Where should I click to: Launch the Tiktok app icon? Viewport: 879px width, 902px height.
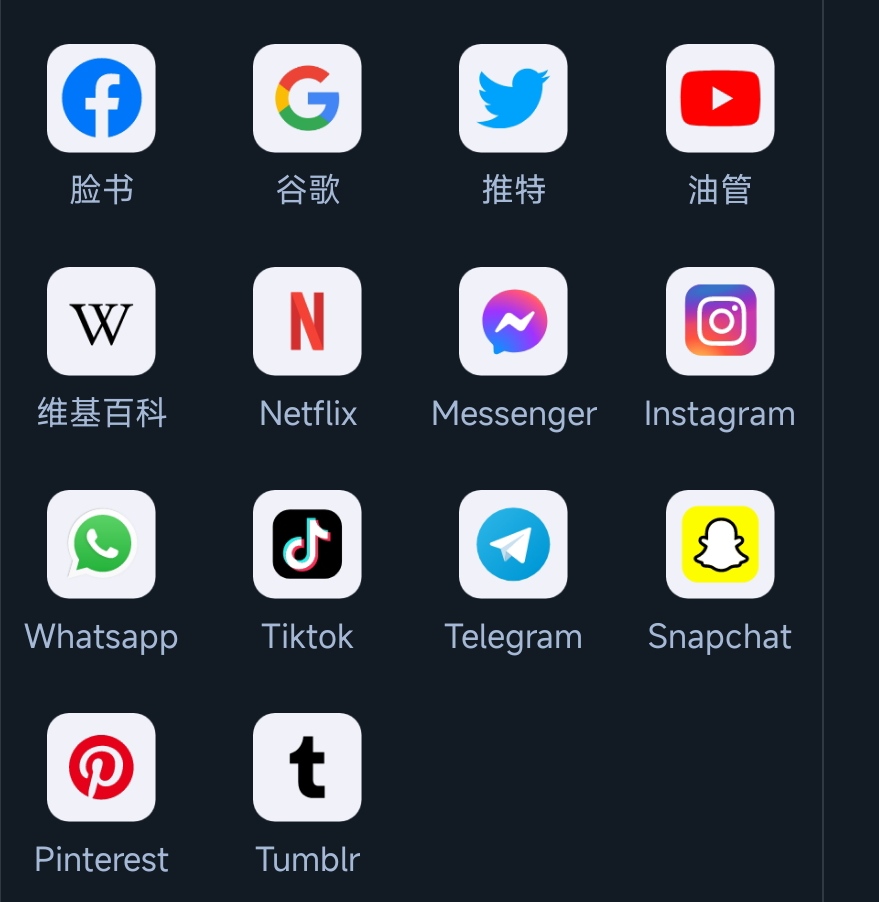pyautogui.click(x=307, y=544)
